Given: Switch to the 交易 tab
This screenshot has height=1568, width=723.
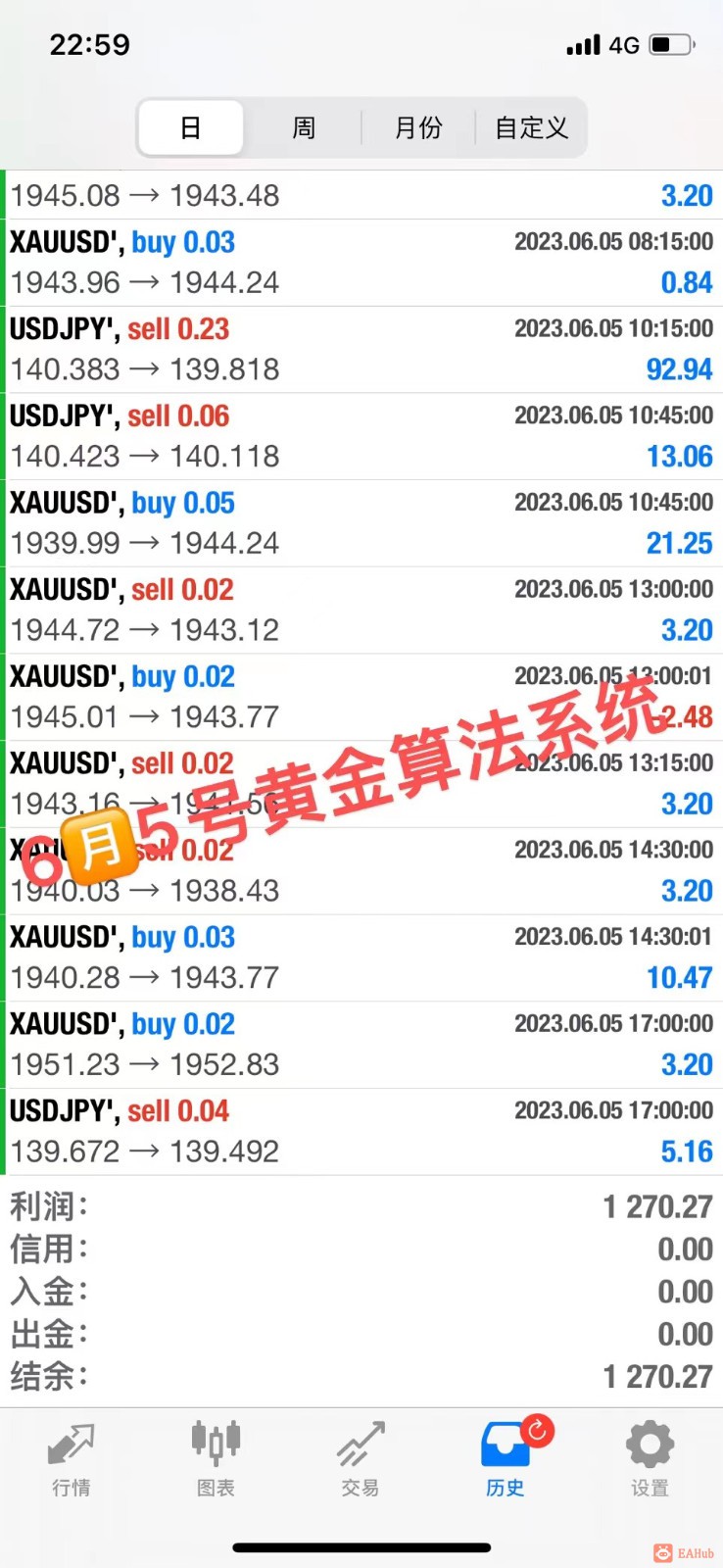Looking at the screenshot, I should [361, 1459].
